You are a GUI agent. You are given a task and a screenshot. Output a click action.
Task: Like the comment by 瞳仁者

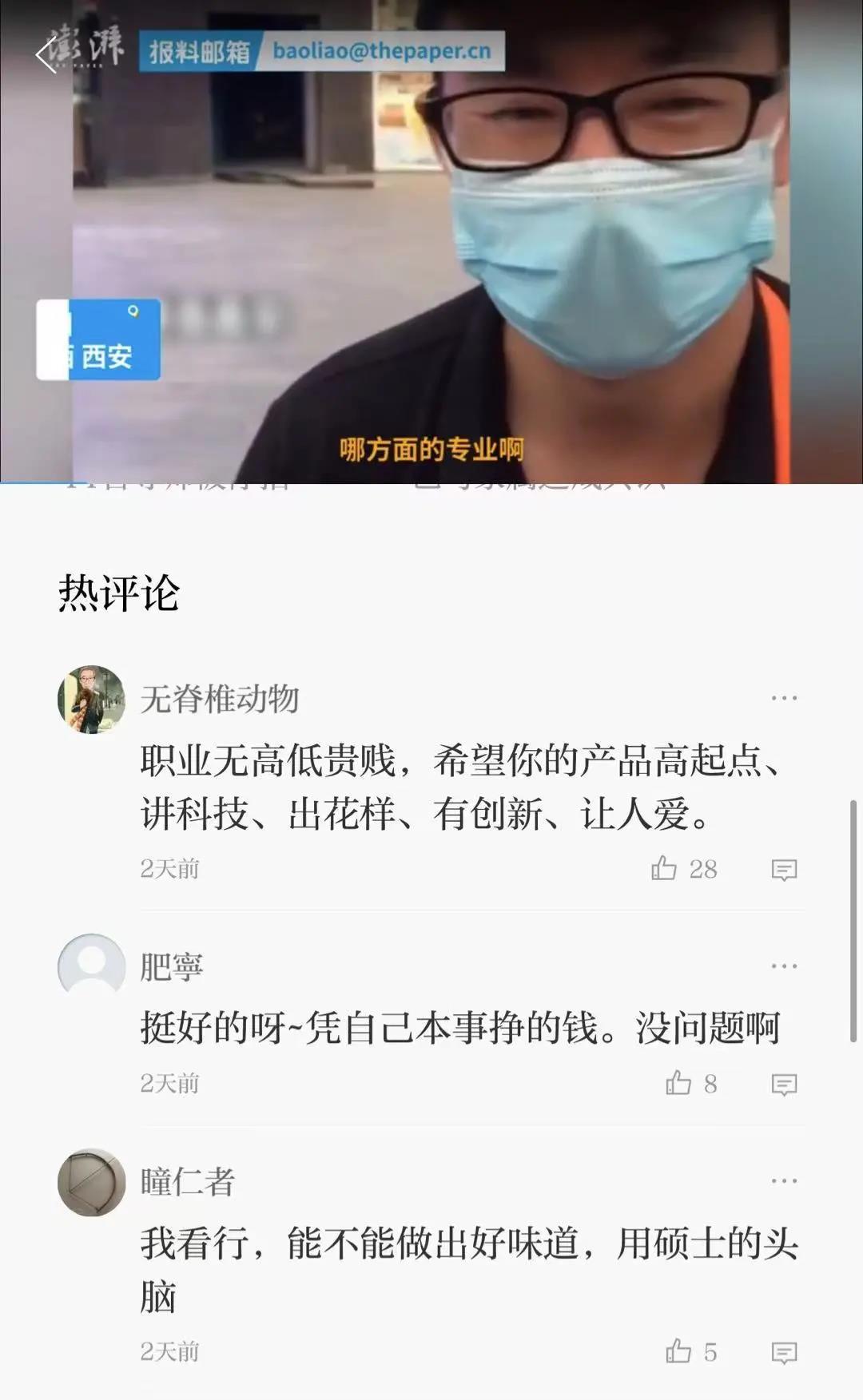click(x=678, y=1350)
